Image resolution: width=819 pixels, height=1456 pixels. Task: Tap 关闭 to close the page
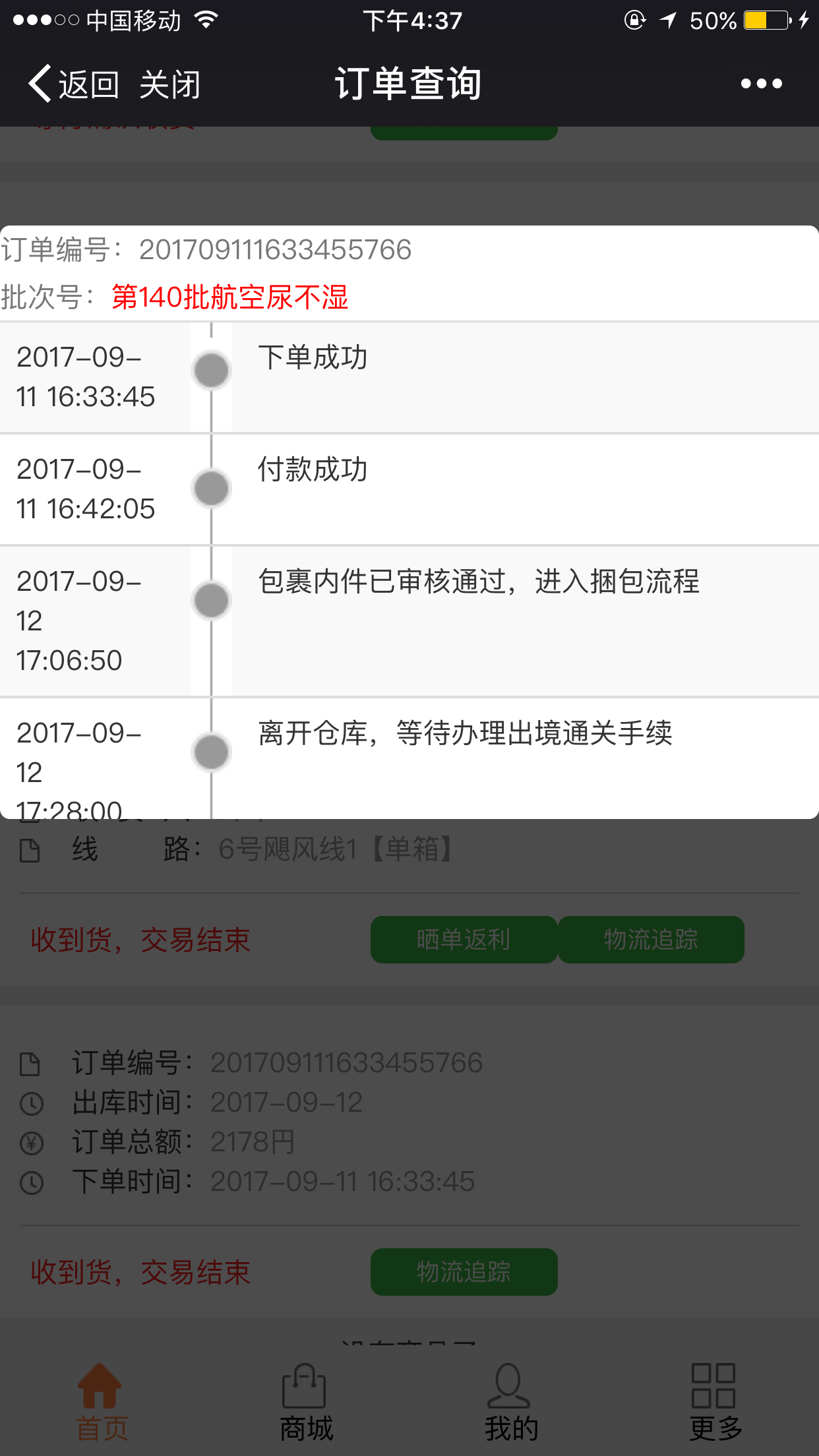170,84
